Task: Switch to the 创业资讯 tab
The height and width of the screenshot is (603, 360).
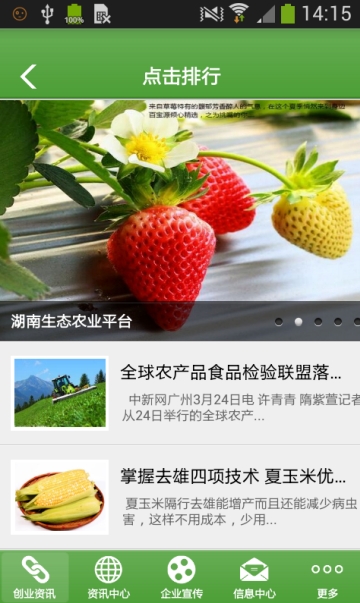Action: 35,577
